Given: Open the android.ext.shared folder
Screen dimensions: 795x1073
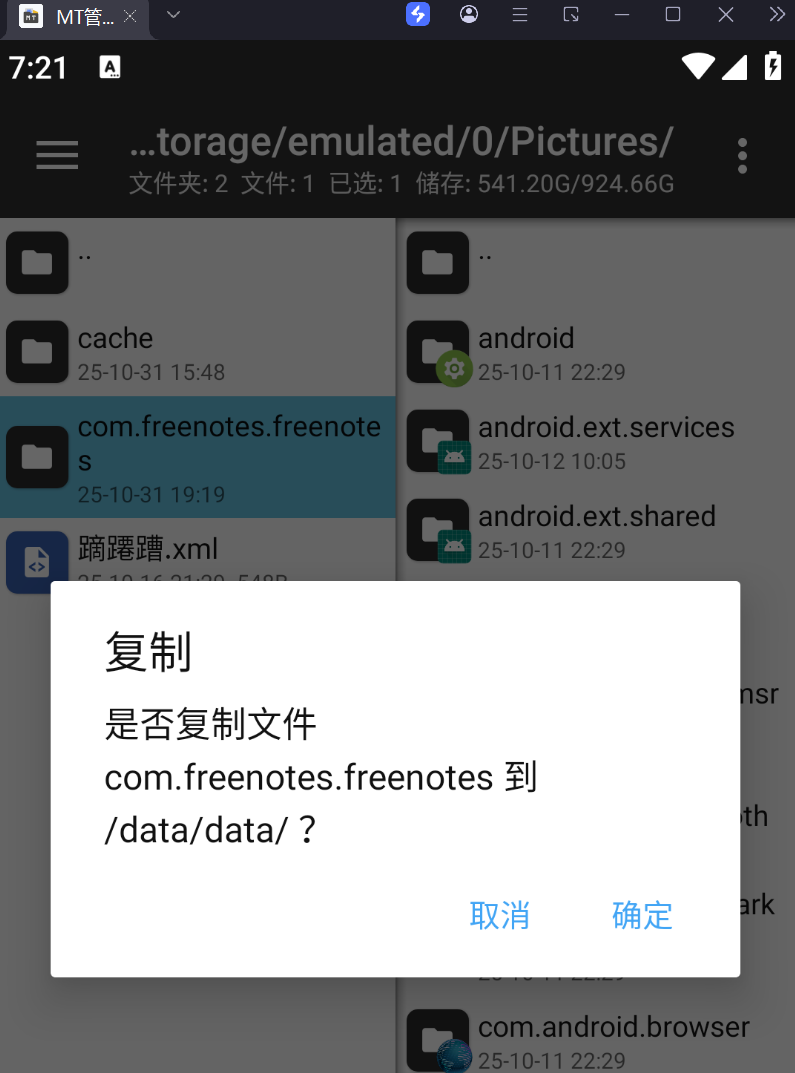Looking at the screenshot, I should point(597,530).
